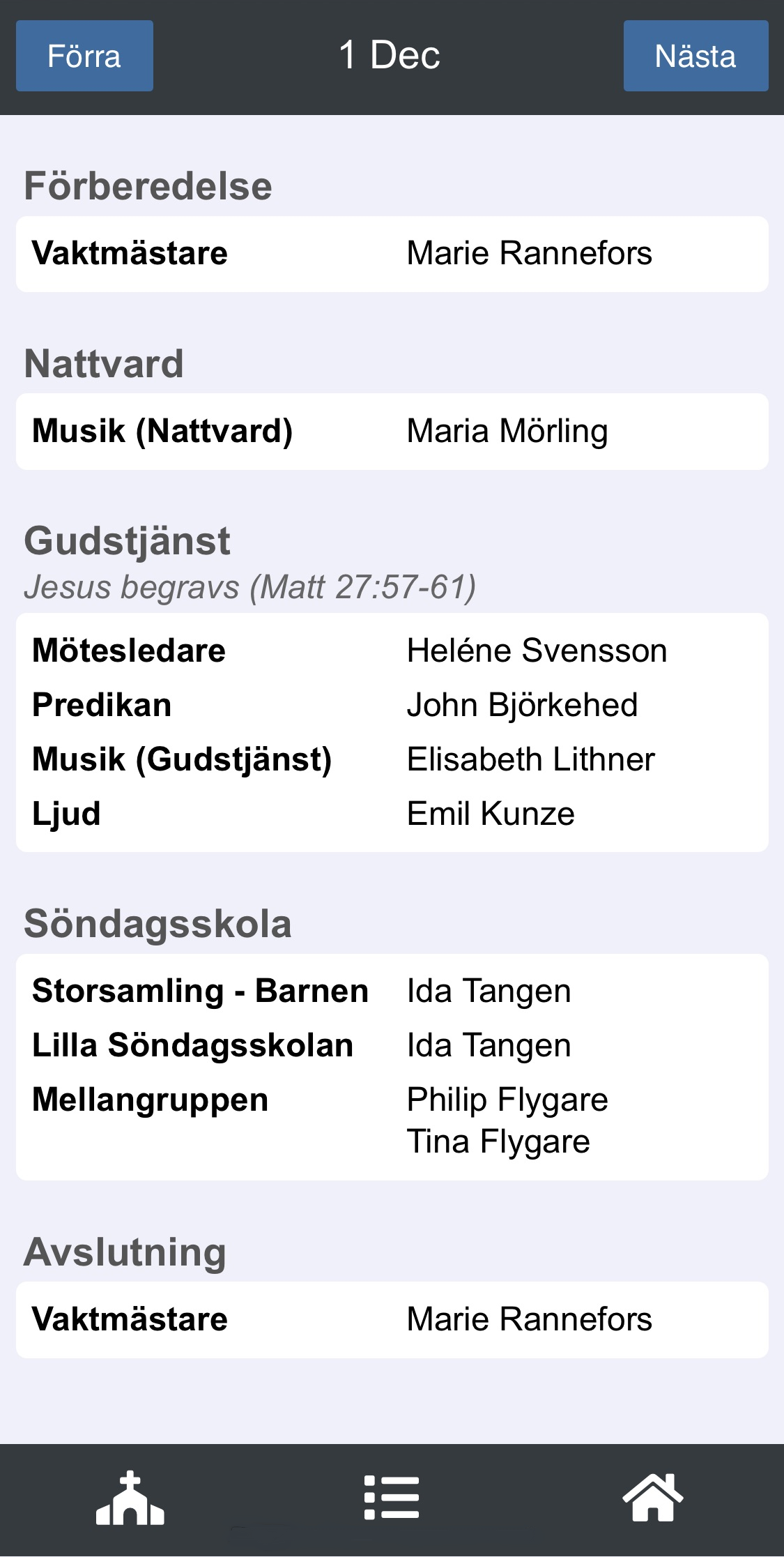Open Predikan row with John Björkehed

(x=102, y=704)
